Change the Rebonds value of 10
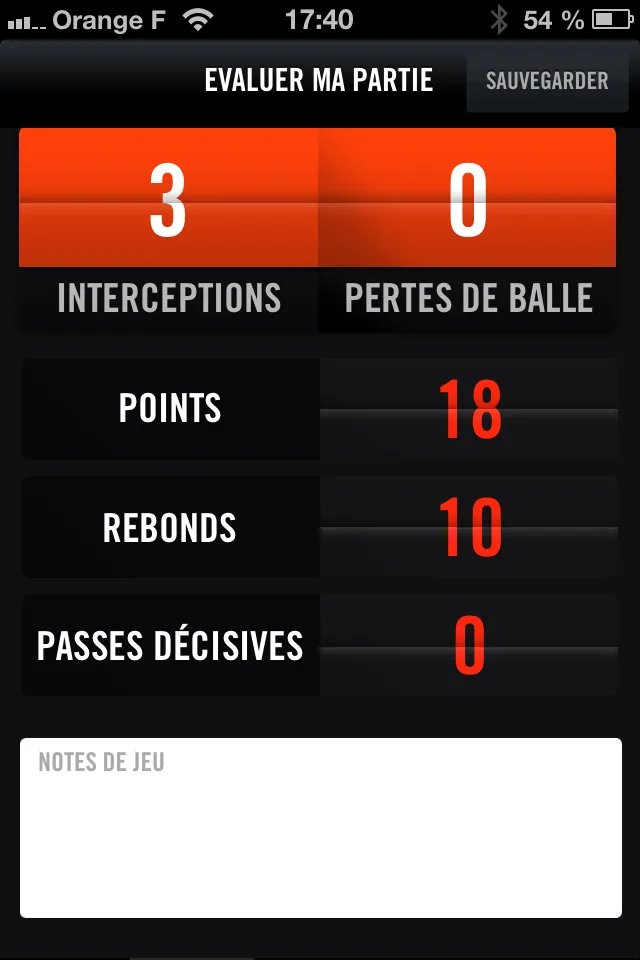This screenshot has height=960, width=640. [469, 527]
